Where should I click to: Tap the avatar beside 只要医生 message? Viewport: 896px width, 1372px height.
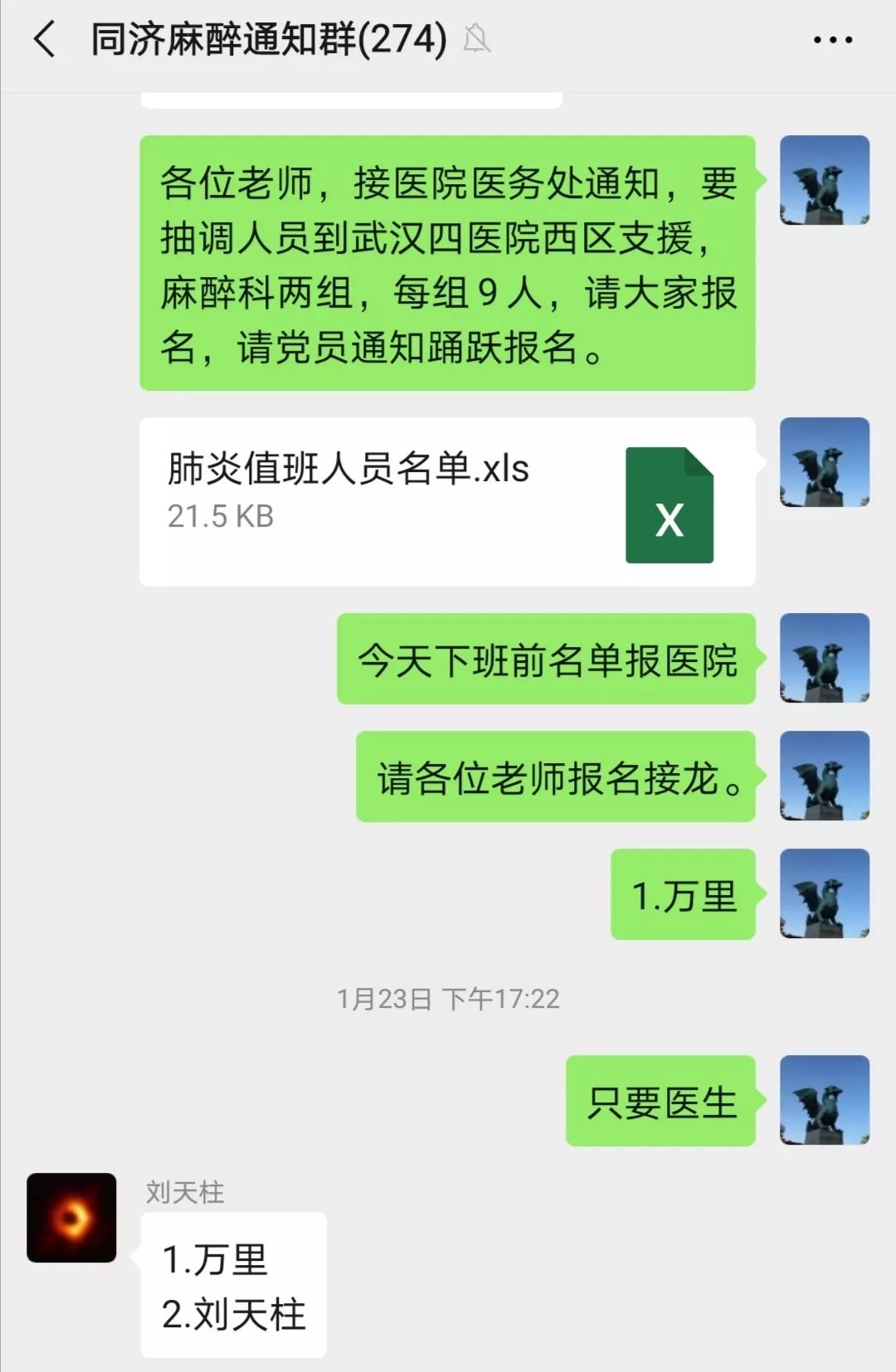pyautogui.click(x=824, y=1100)
